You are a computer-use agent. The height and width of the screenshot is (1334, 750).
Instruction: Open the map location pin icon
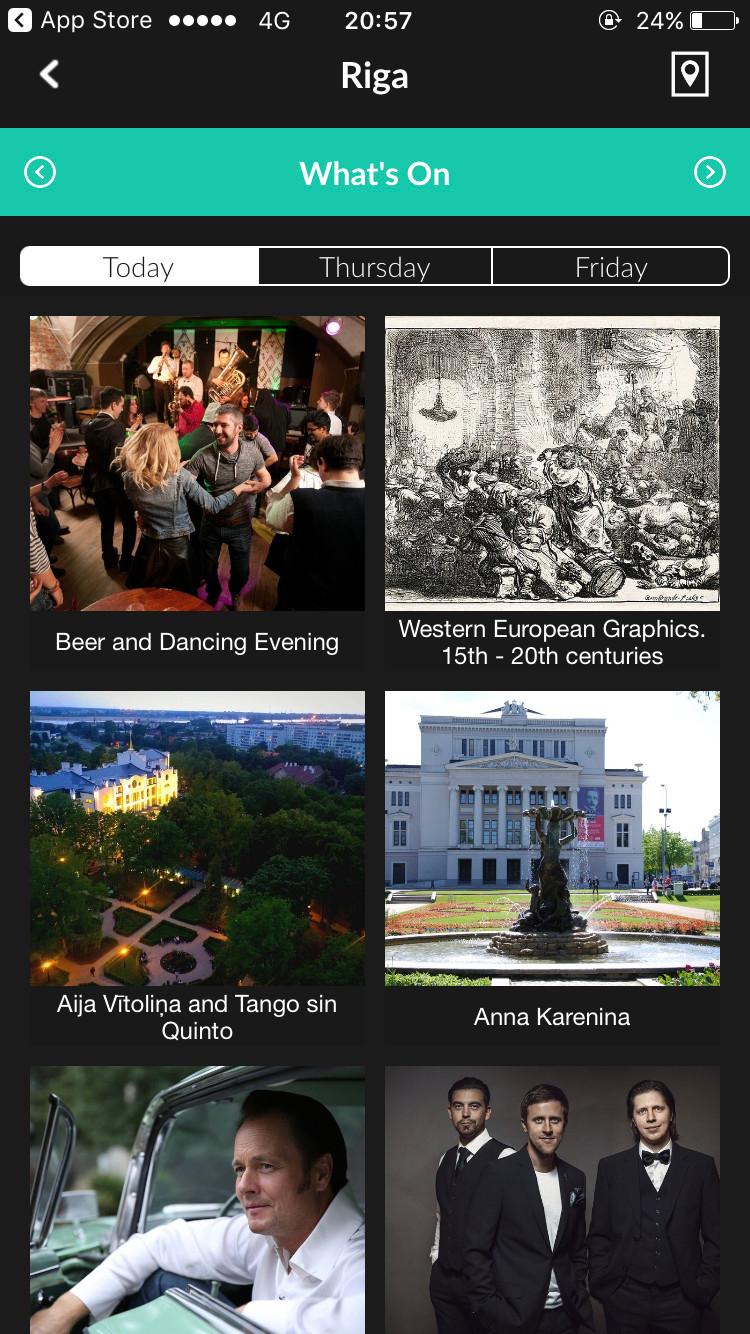pos(689,75)
